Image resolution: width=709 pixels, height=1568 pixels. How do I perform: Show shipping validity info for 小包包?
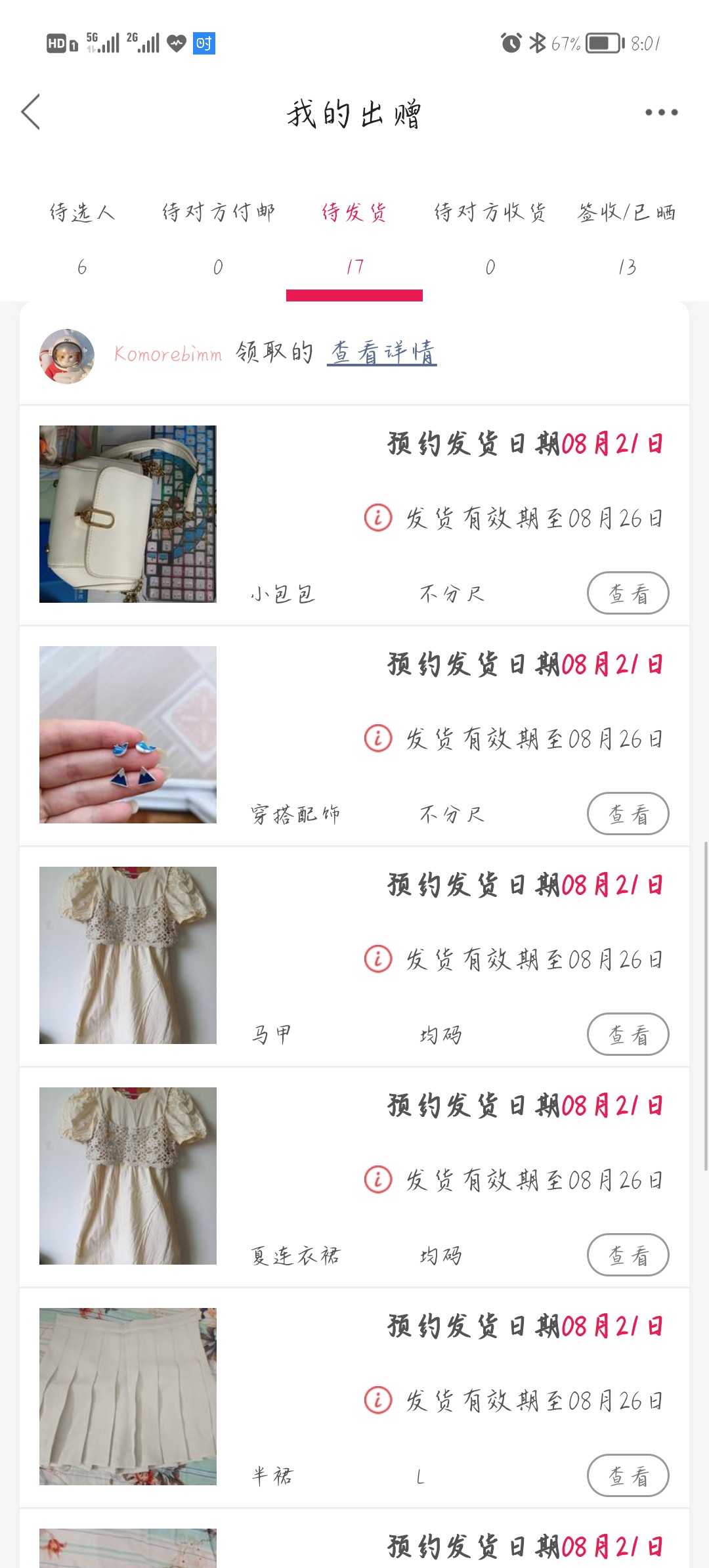[x=378, y=518]
